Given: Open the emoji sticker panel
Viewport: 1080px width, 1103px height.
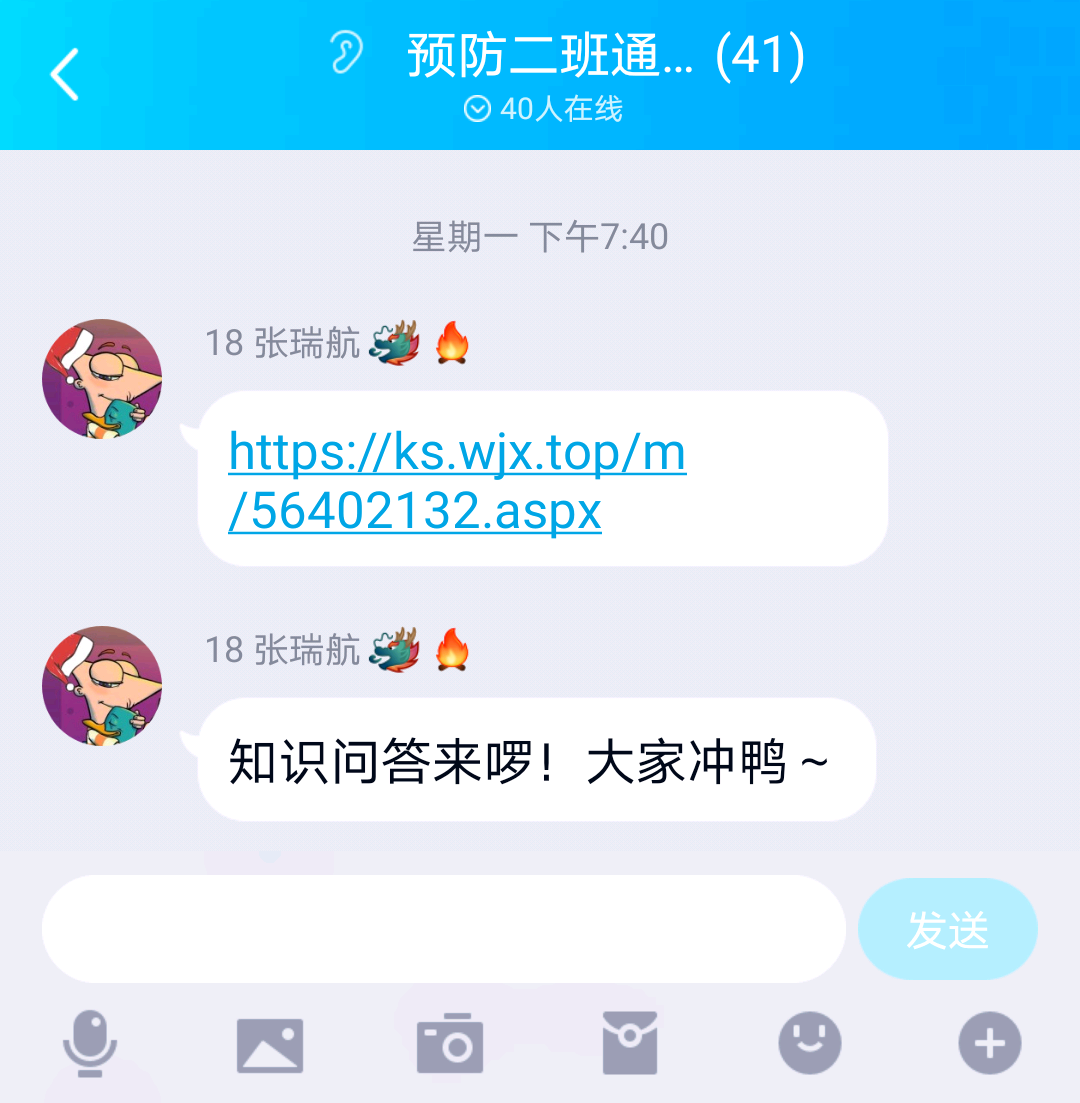Looking at the screenshot, I should (x=809, y=1043).
